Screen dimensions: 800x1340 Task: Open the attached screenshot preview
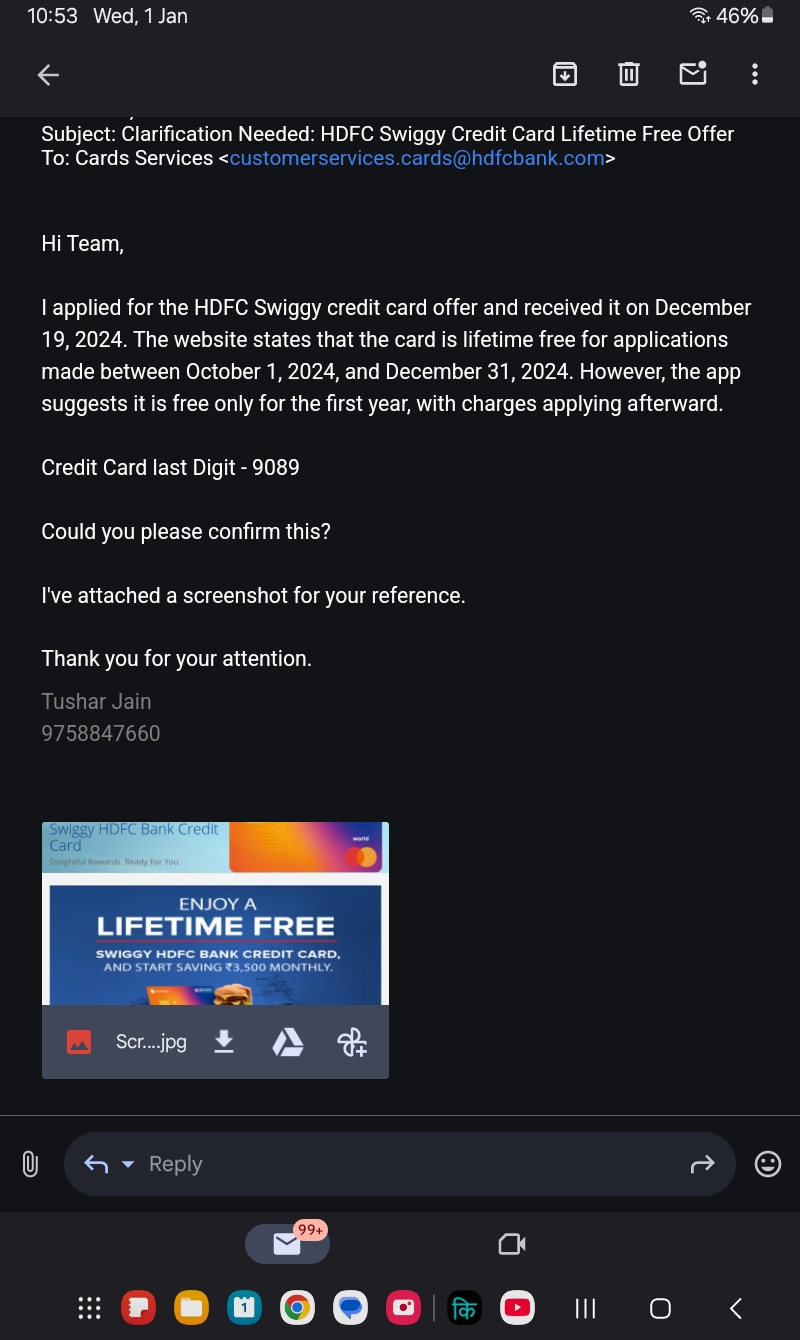pyautogui.click(x=215, y=913)
